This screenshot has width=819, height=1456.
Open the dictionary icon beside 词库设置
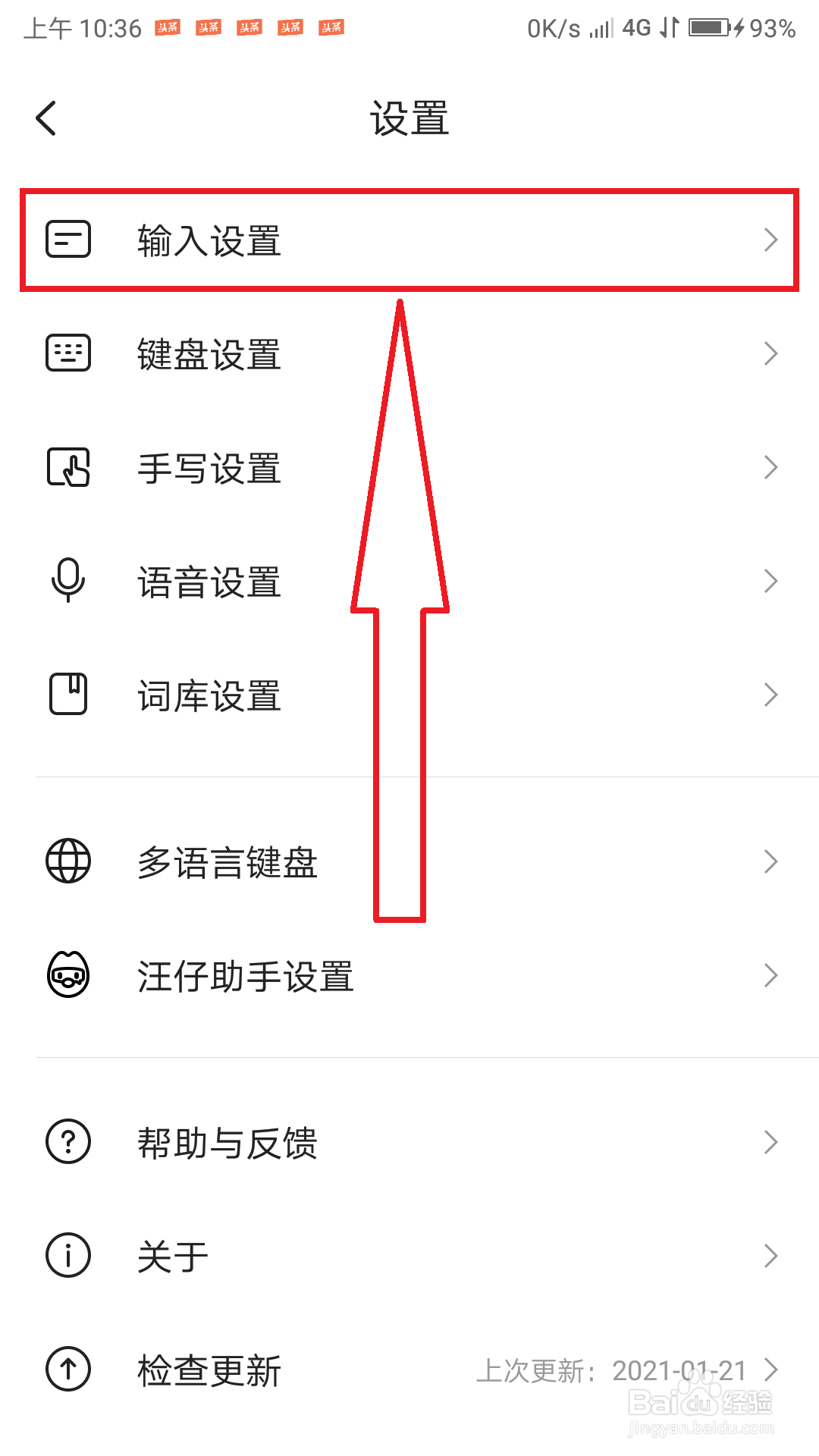click(x=67, y=695)
